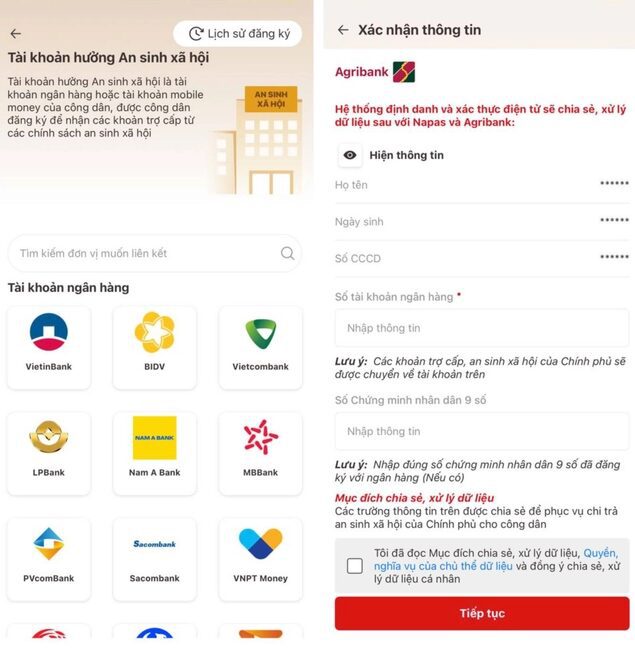Tap the Số Chứng minh nhân dân field
This screenshot has height=652, width=635.
(x=482, y=431)
